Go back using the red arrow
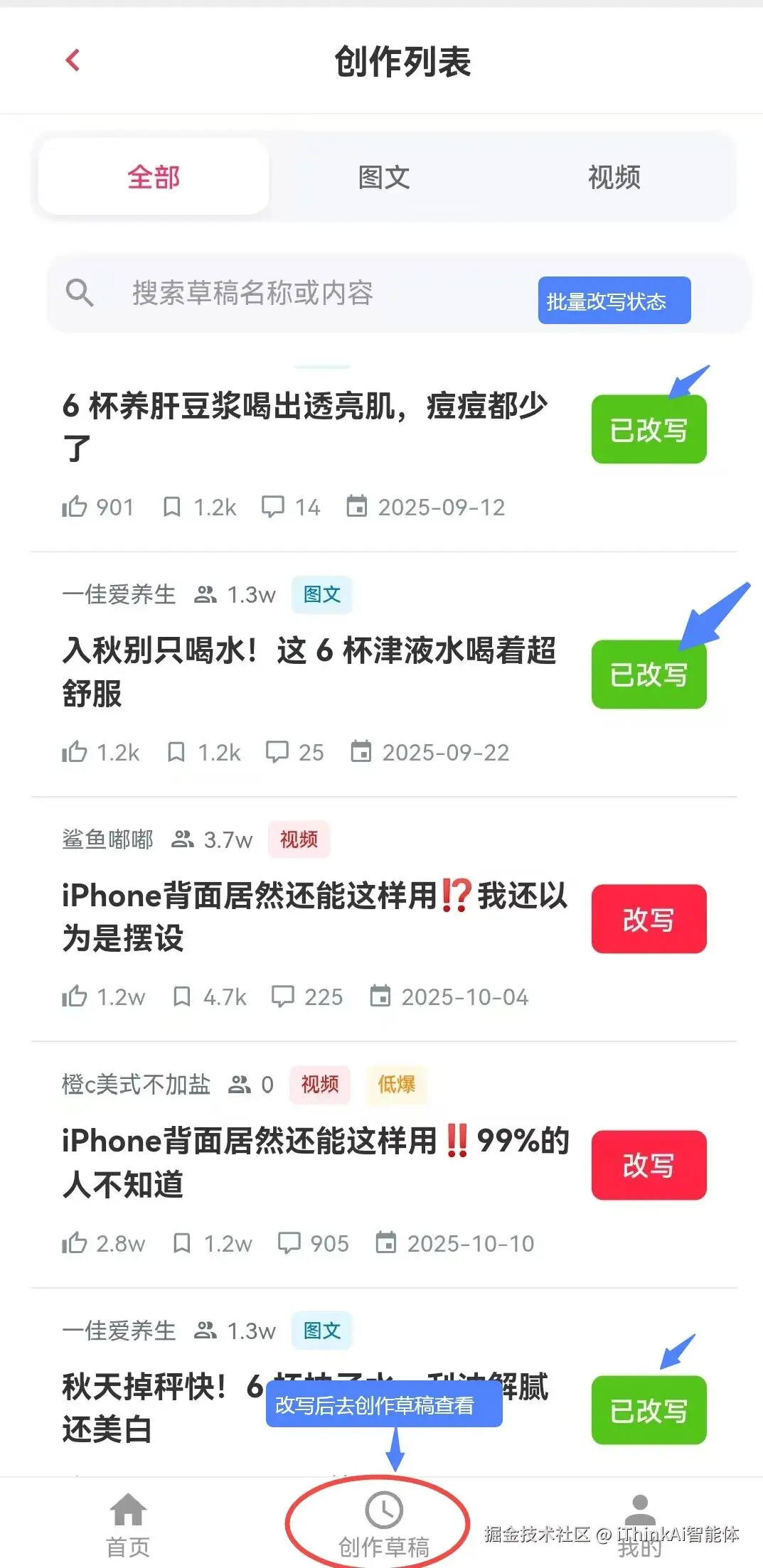The width and height of the screenshot is (763, 1568). coord(73,60)
